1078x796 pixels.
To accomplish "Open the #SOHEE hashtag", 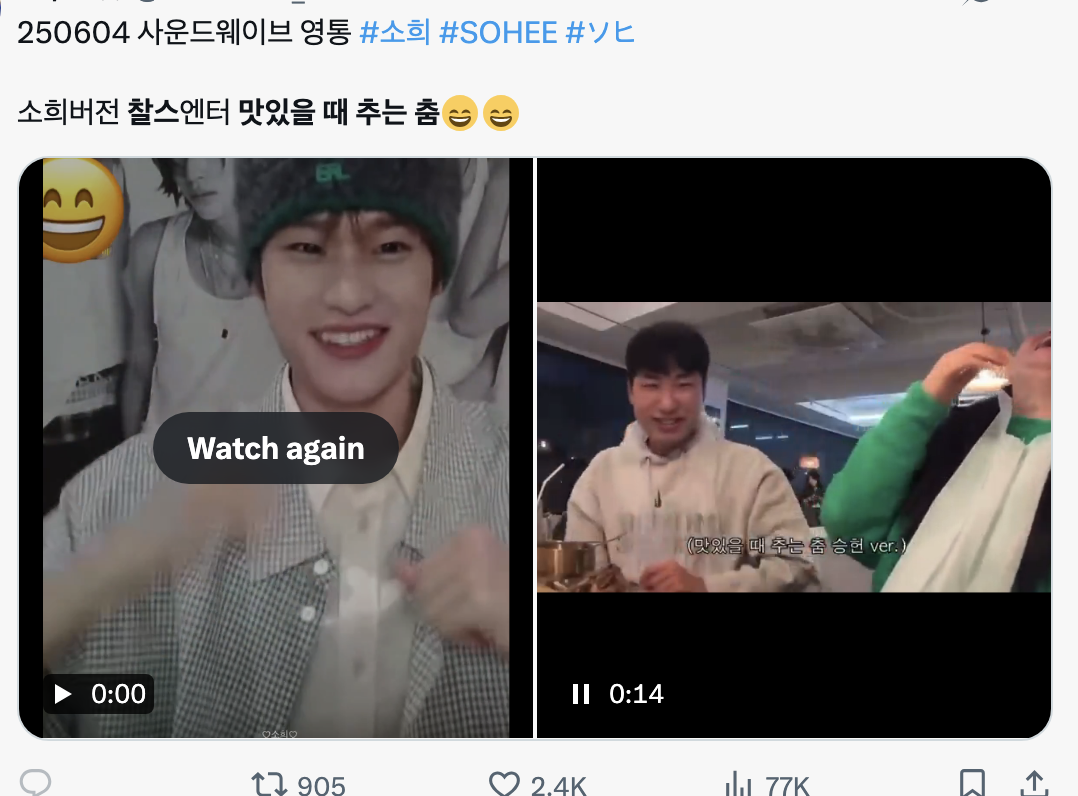I will [497, 32].
